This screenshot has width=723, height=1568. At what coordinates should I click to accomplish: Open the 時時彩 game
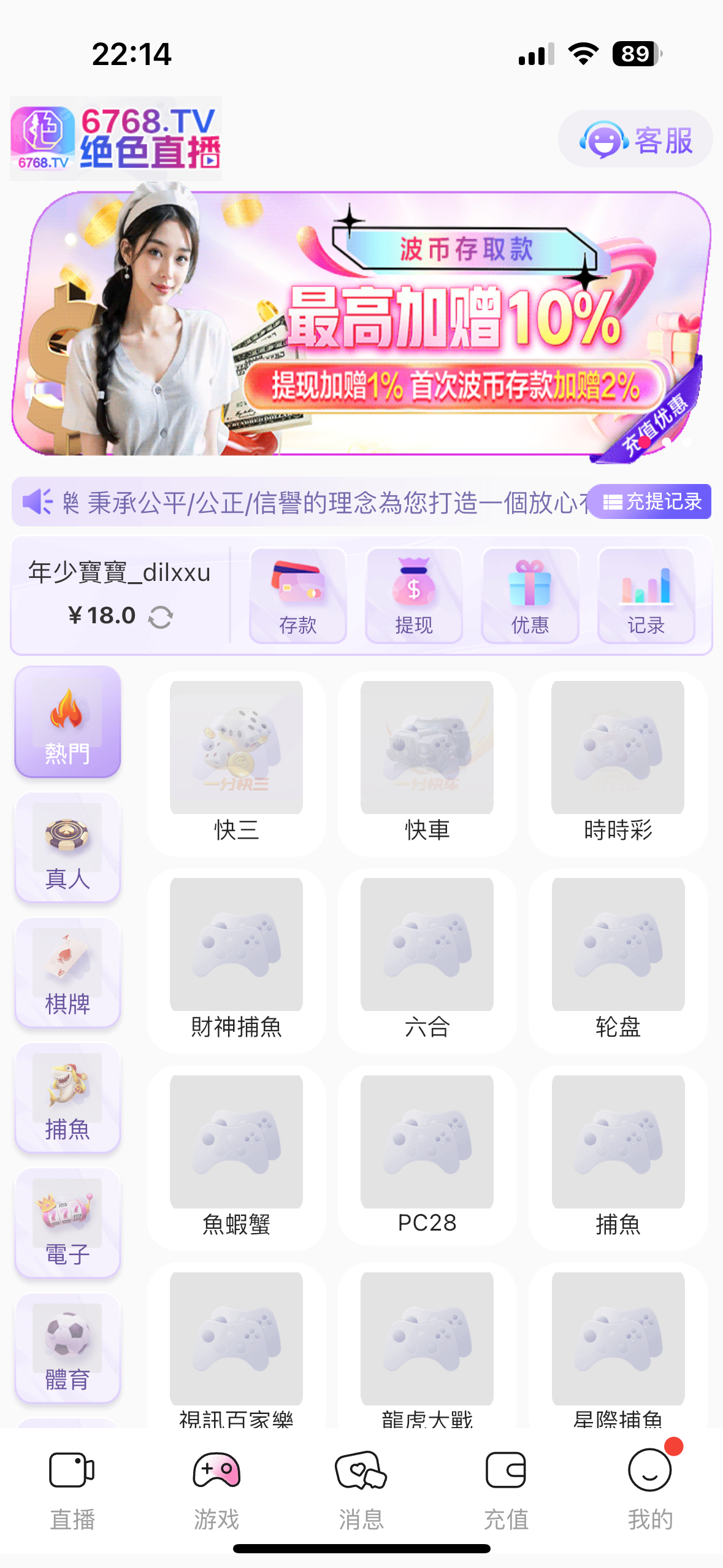coord(618,764)
